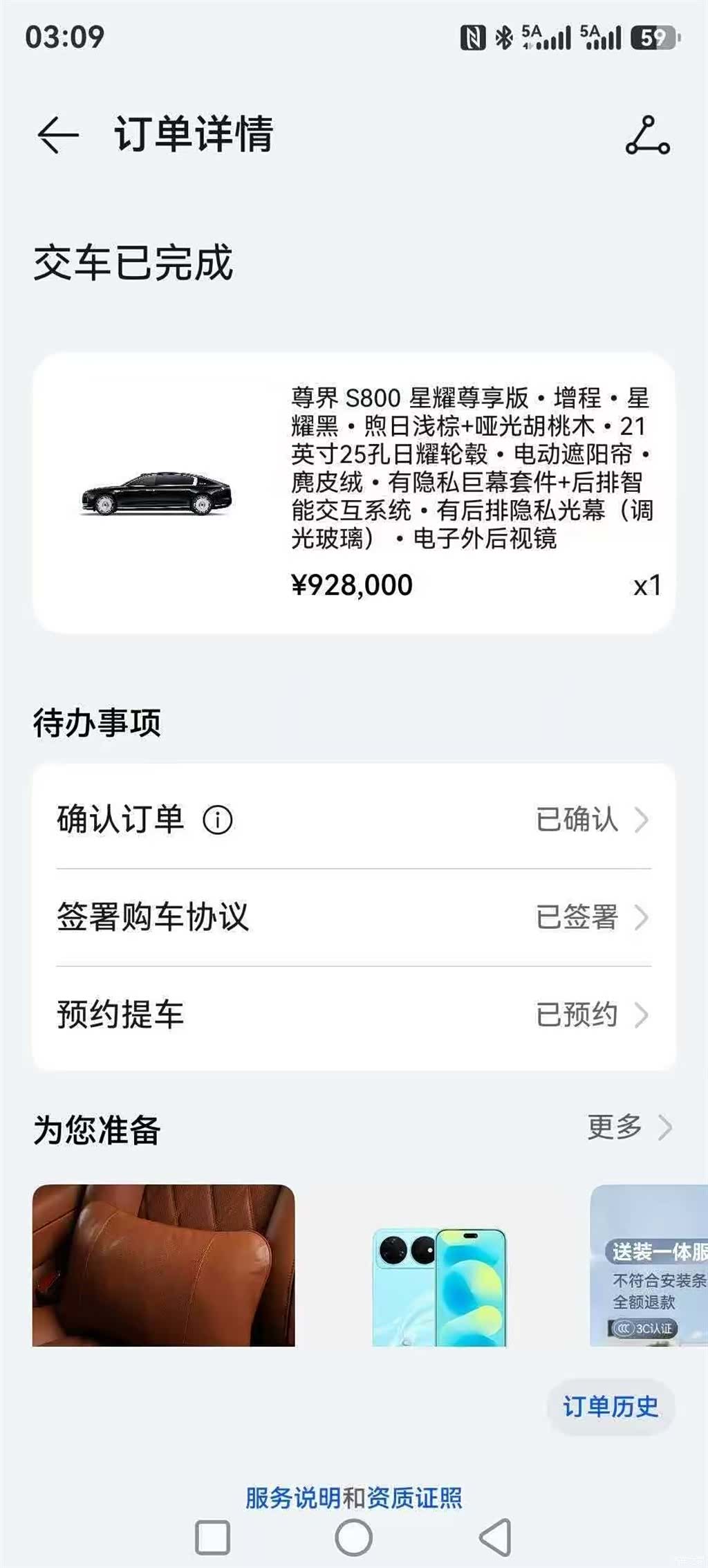The height and width of the screenshot is (1568, 708).
Task: Open recent apps with the square button
Action: coord(213,1538)
